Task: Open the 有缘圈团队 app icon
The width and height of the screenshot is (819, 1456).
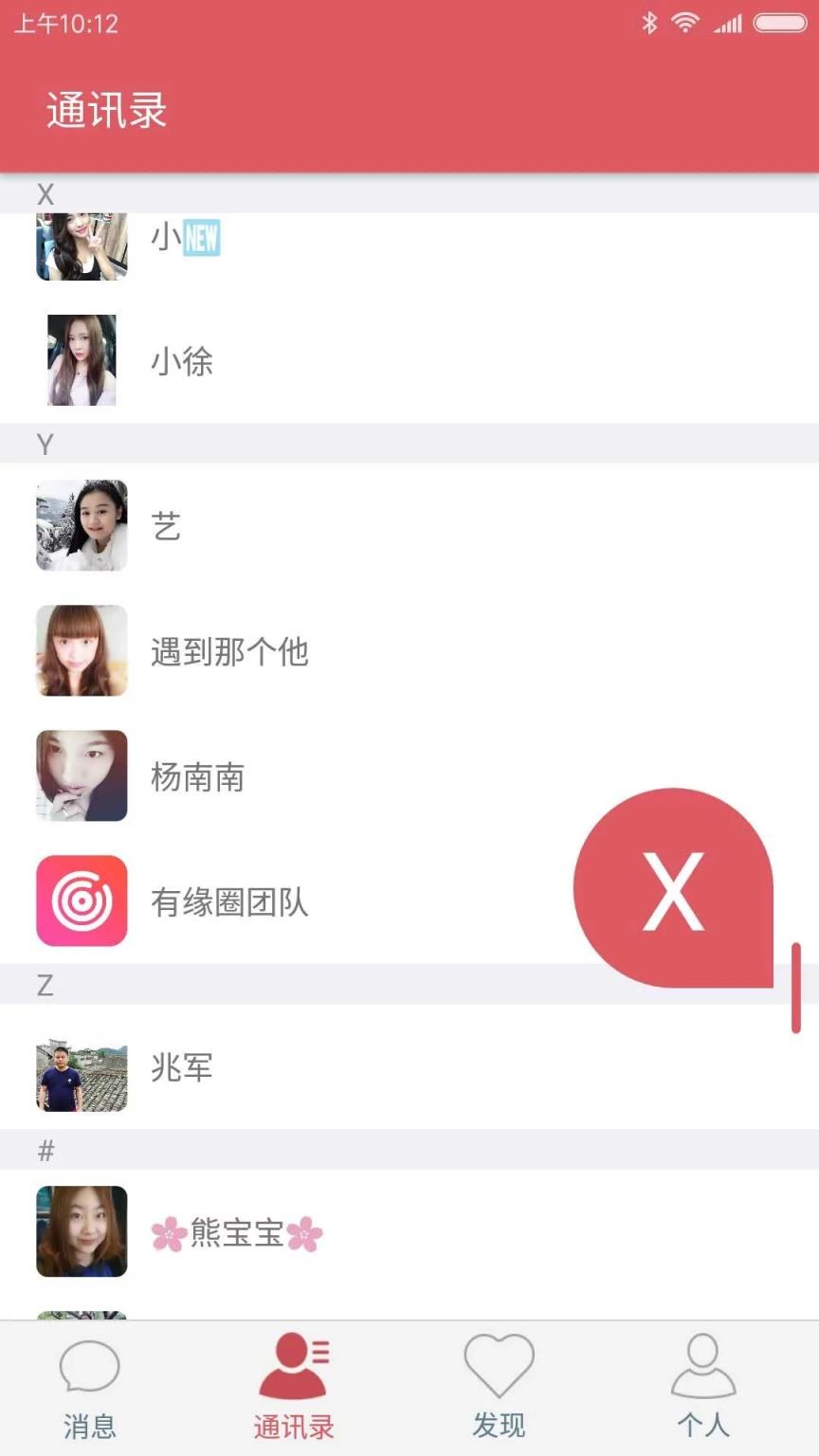Action: tap(81, 901)
